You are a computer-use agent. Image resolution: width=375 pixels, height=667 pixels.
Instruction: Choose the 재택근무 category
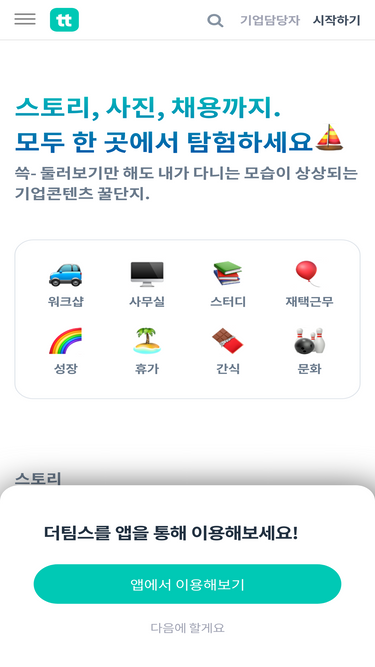[x=309, y=285]
